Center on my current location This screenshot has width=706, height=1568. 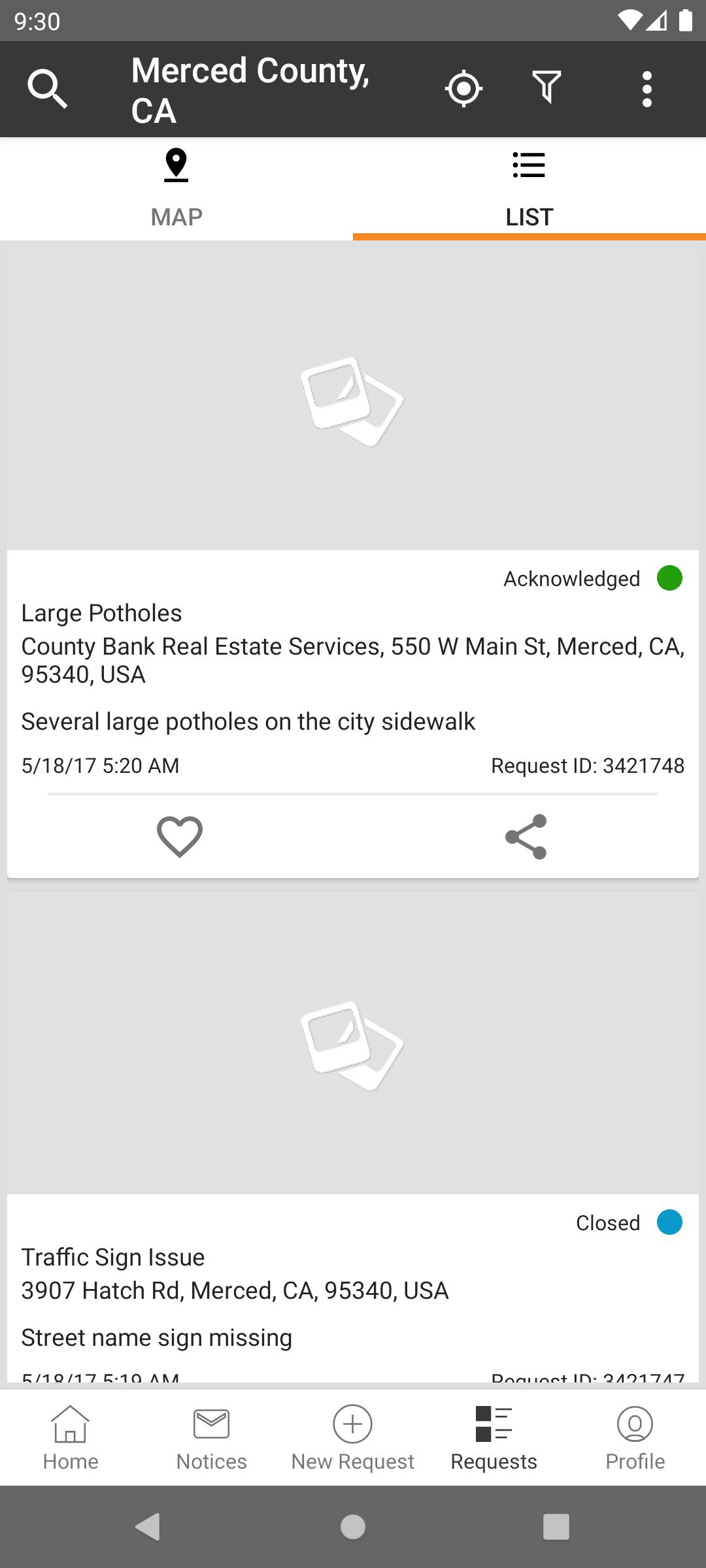[x=463, y=88]
